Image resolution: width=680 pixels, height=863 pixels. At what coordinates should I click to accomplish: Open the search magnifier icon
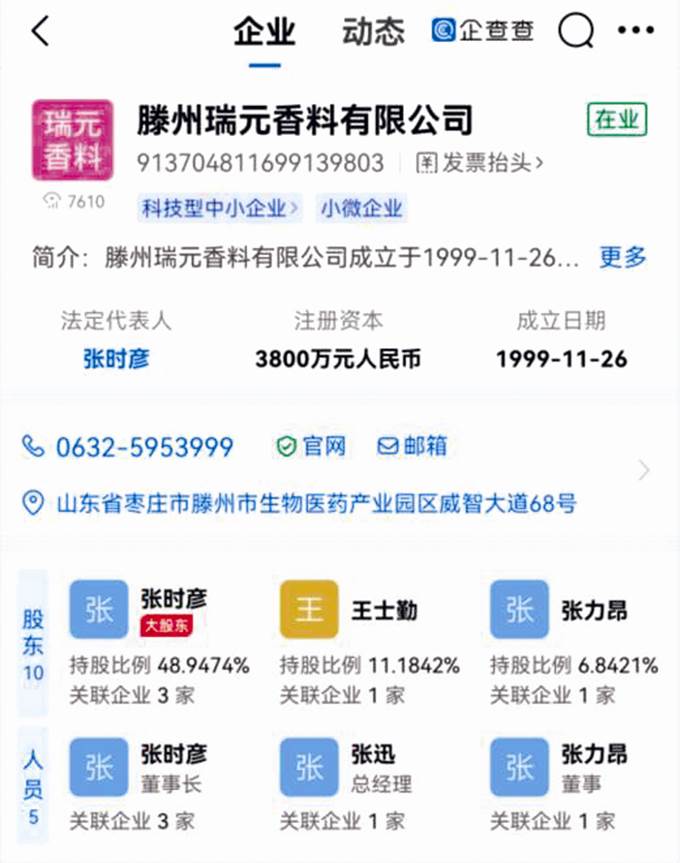(575, 32)
